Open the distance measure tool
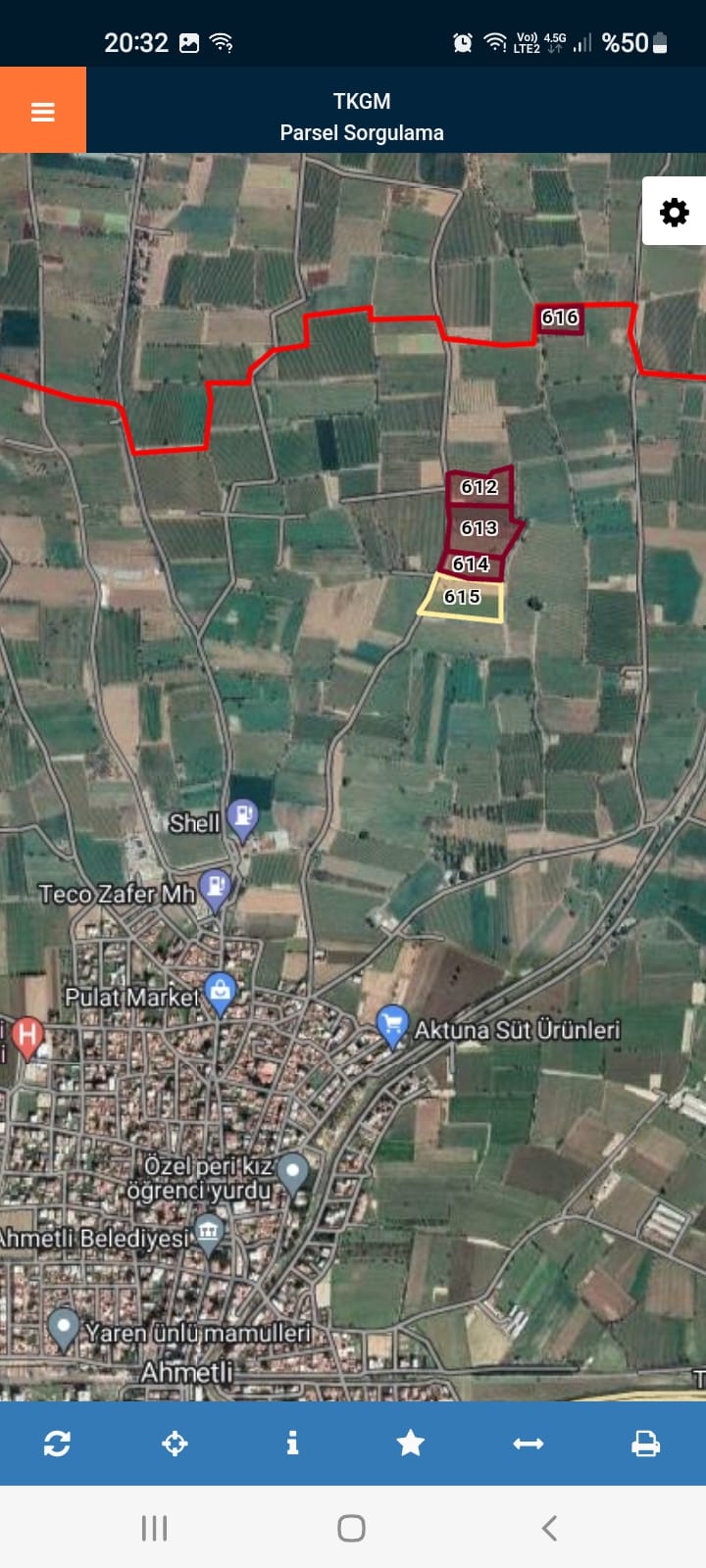The height and width of the screenshot is (1568, 706). pos(528,1443)
